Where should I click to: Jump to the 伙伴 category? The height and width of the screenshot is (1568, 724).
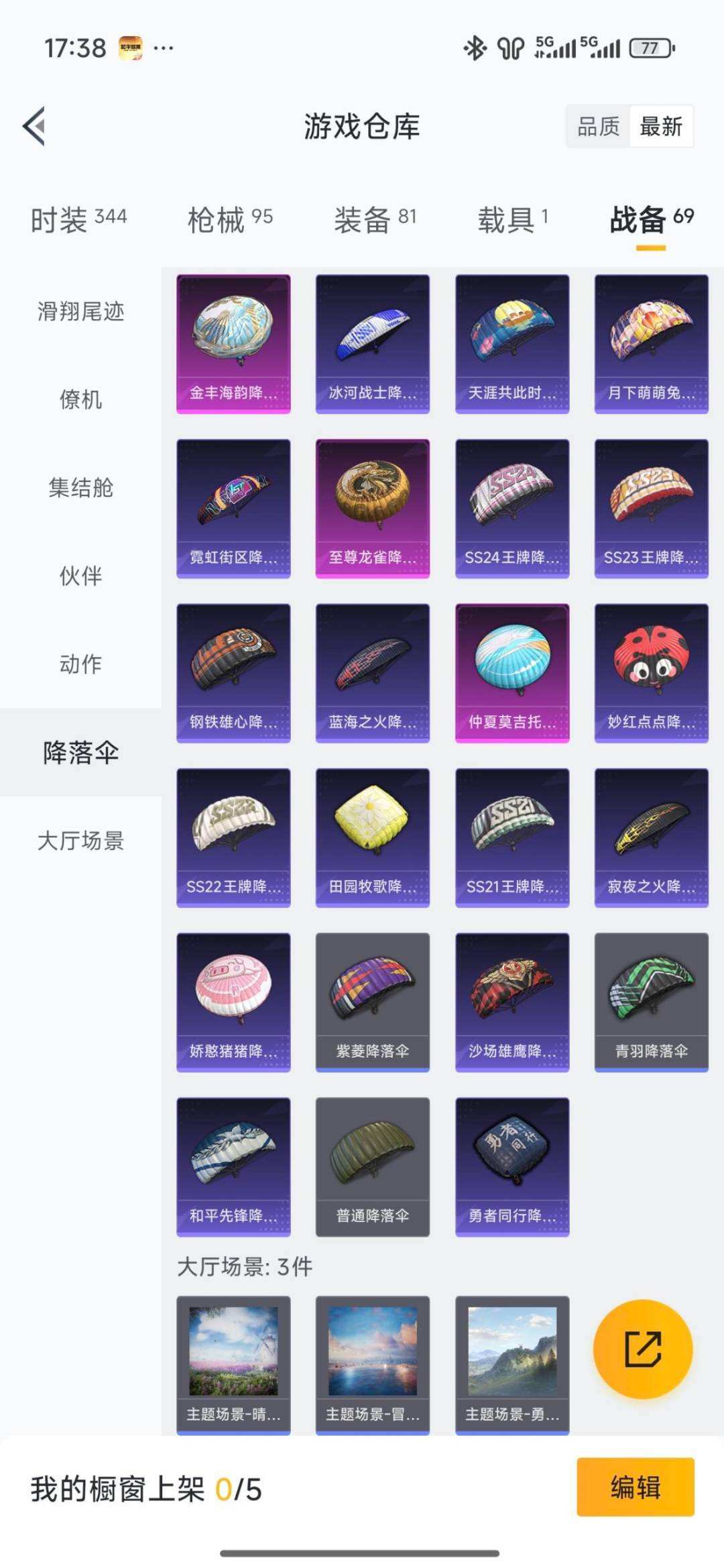coord(80,576)
